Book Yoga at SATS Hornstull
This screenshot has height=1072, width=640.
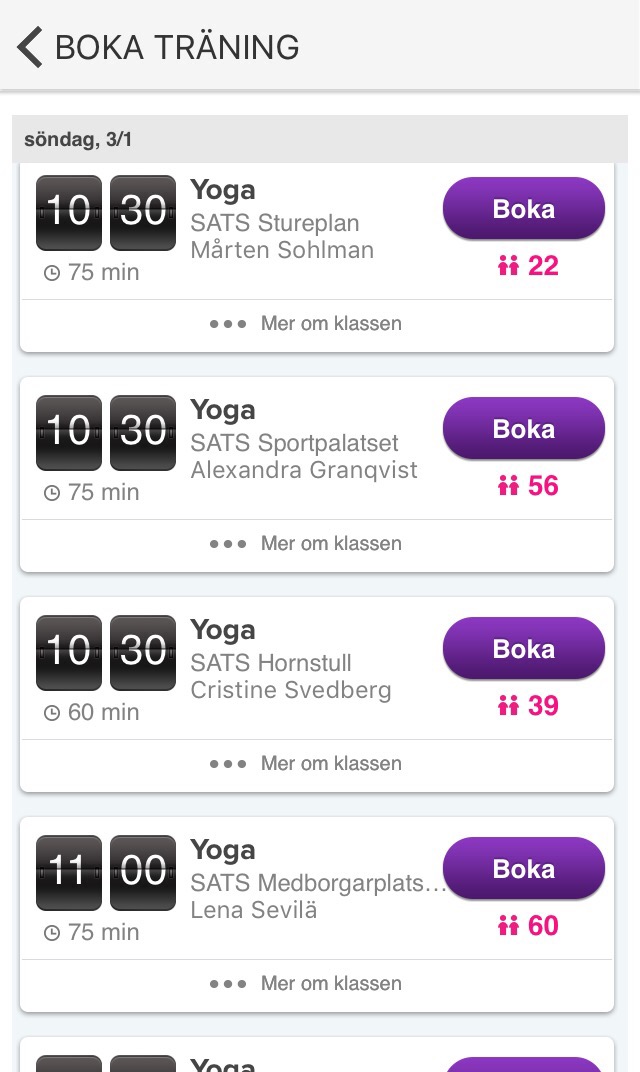[x=523, y=649]
